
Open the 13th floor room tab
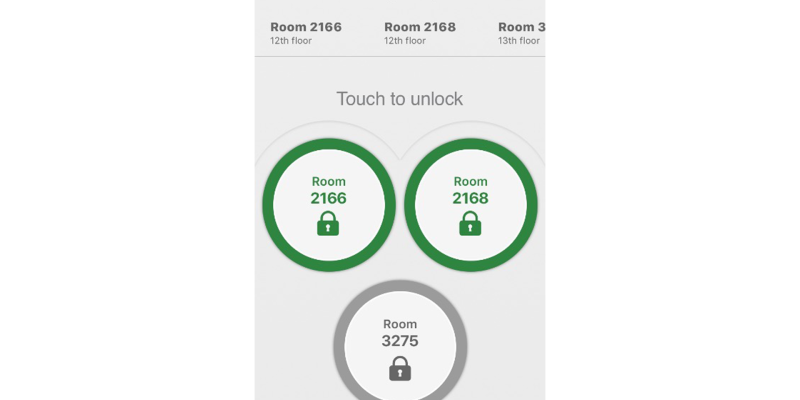(x=521, y=33)
